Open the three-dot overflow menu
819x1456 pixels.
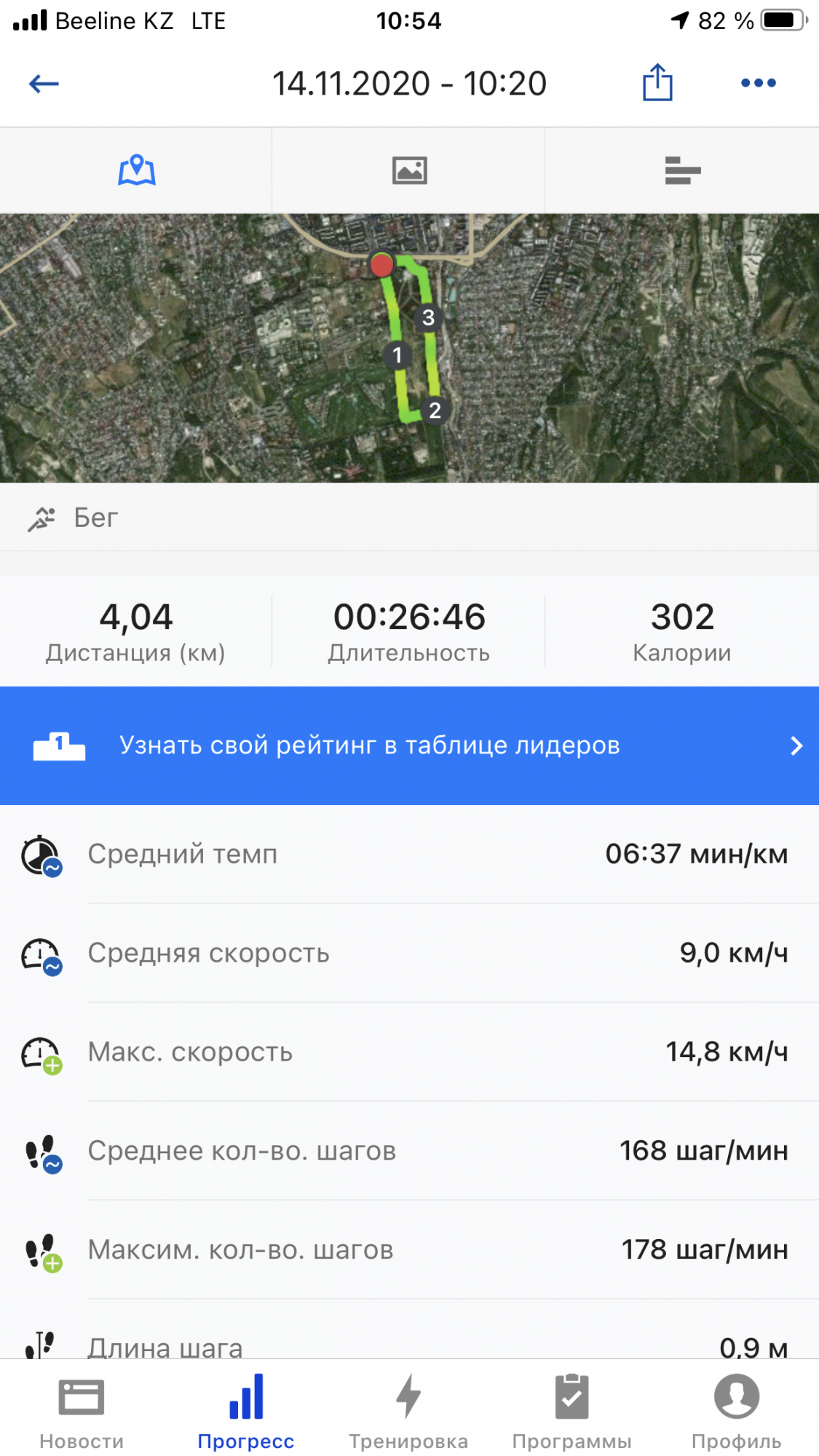[758, 83]
